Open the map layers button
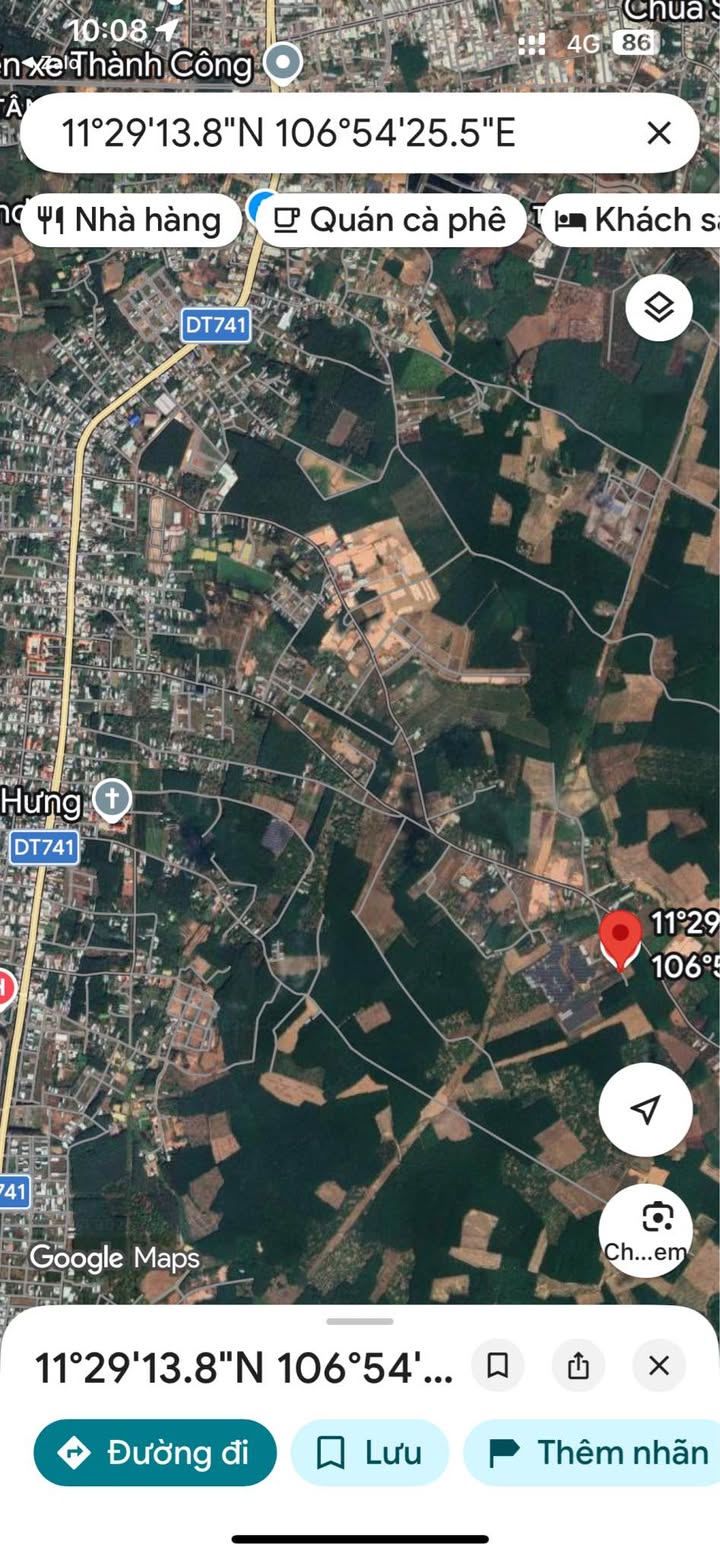 [659, 308]
